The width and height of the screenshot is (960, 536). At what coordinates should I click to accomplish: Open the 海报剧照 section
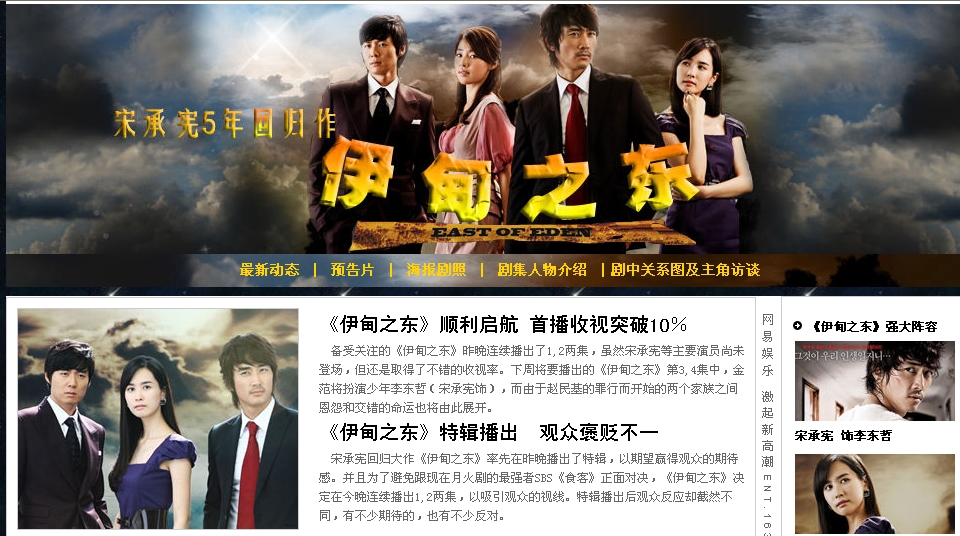click(436, 270)
